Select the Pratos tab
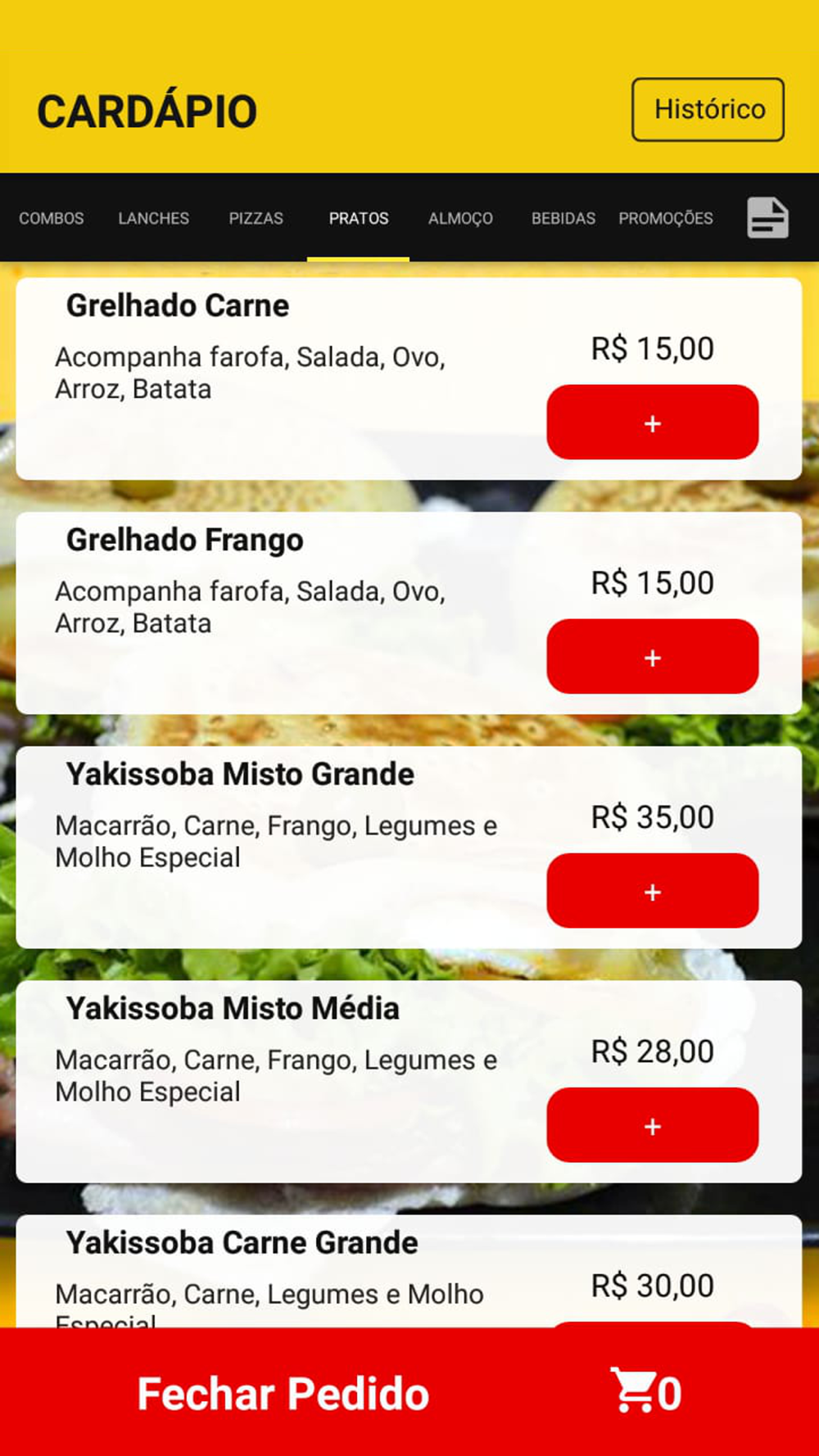This screenshot has height=1456, width=819. tap(359, 219)
